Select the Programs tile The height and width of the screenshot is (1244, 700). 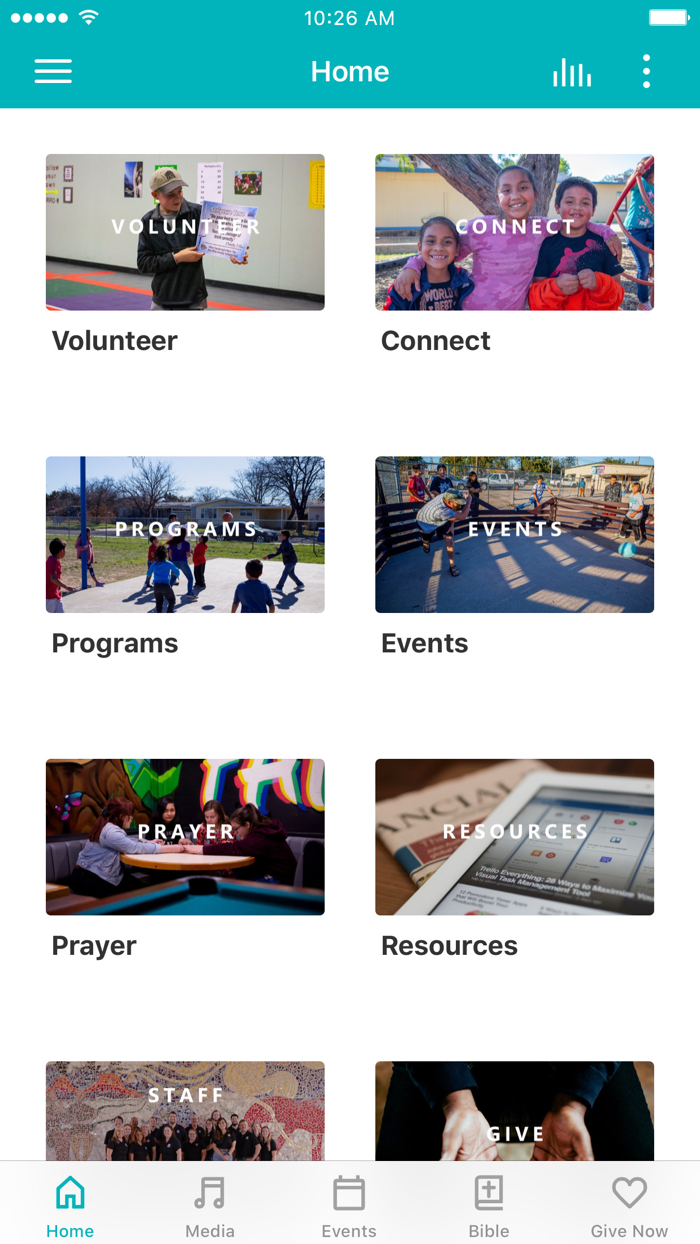click(185, 535)
